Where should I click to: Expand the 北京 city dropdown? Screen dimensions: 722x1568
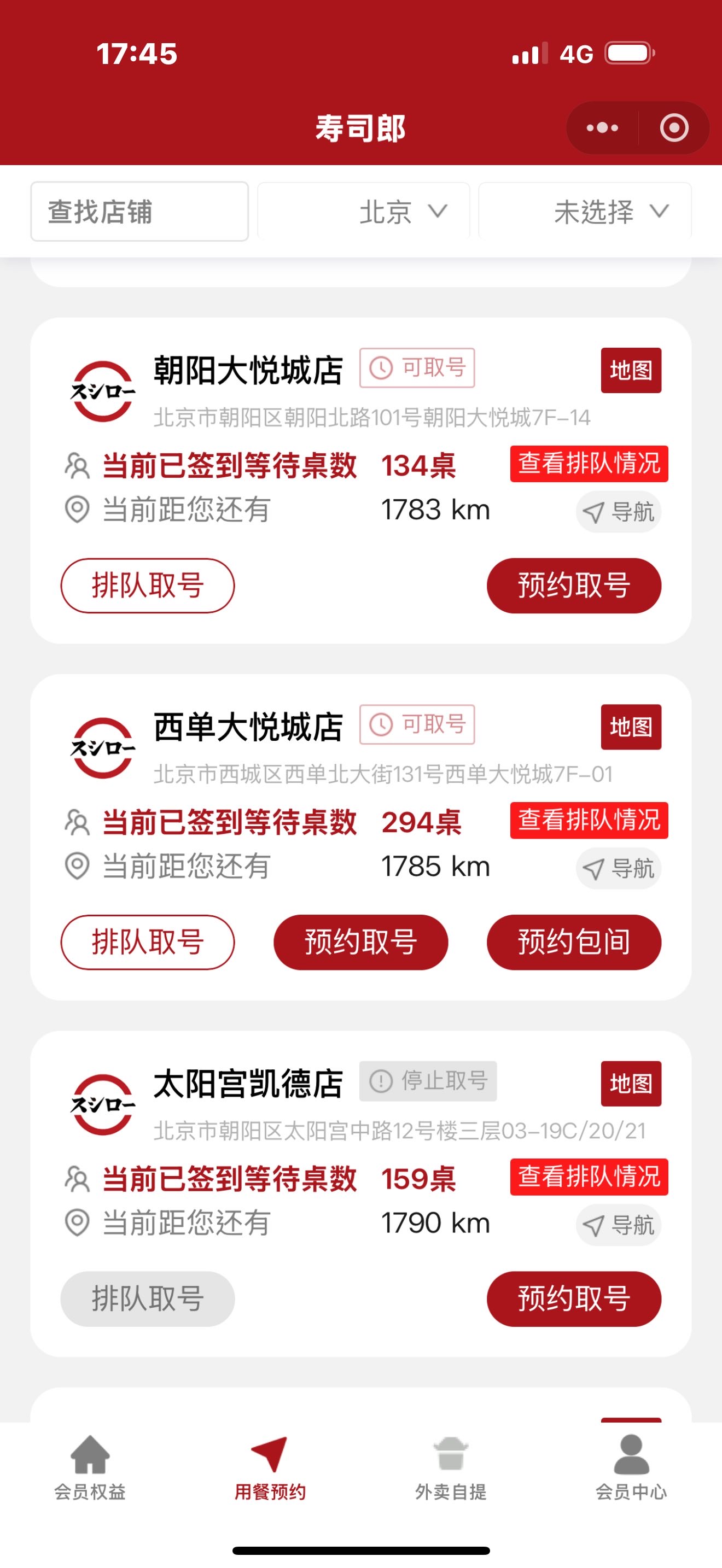[x=403, y=212]
